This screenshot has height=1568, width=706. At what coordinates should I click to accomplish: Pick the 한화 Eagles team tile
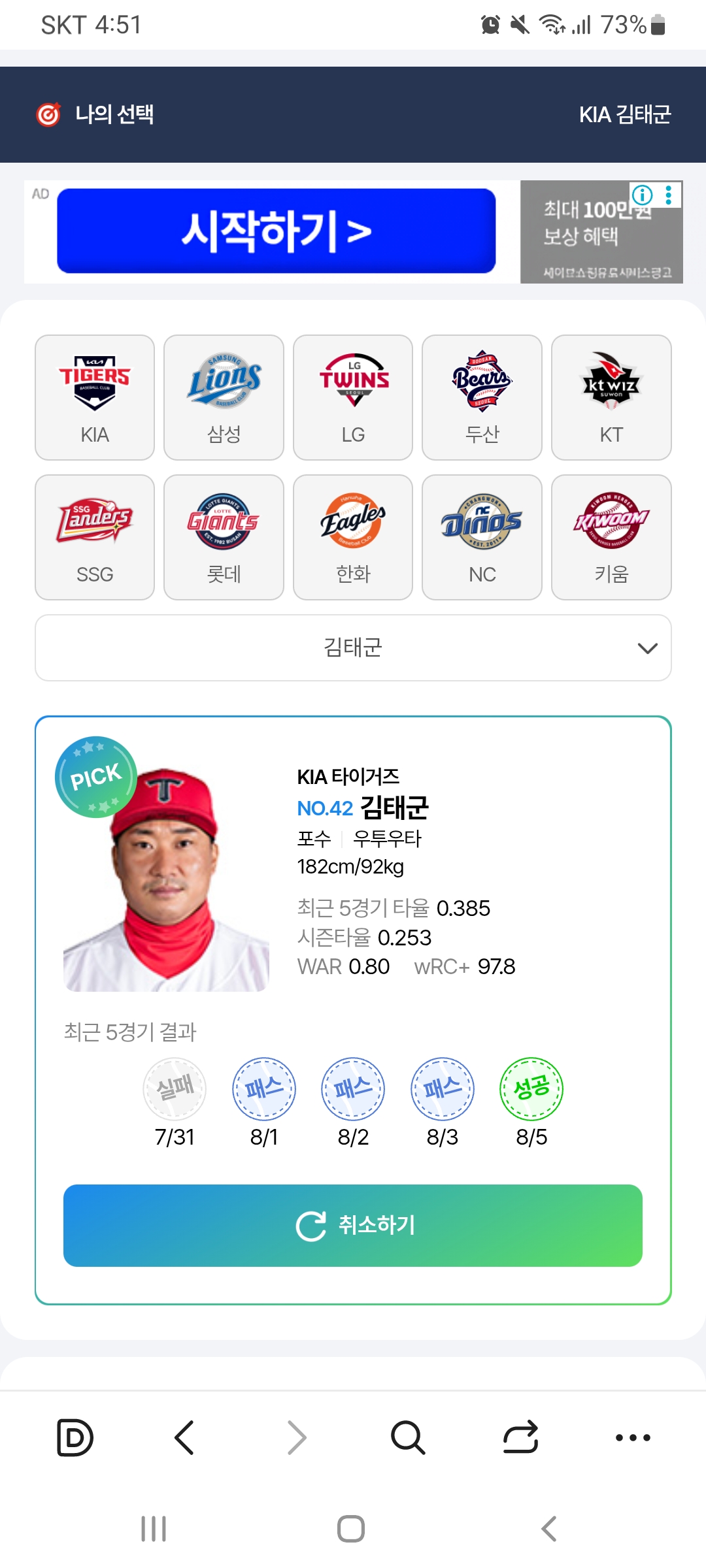(353, 537)
